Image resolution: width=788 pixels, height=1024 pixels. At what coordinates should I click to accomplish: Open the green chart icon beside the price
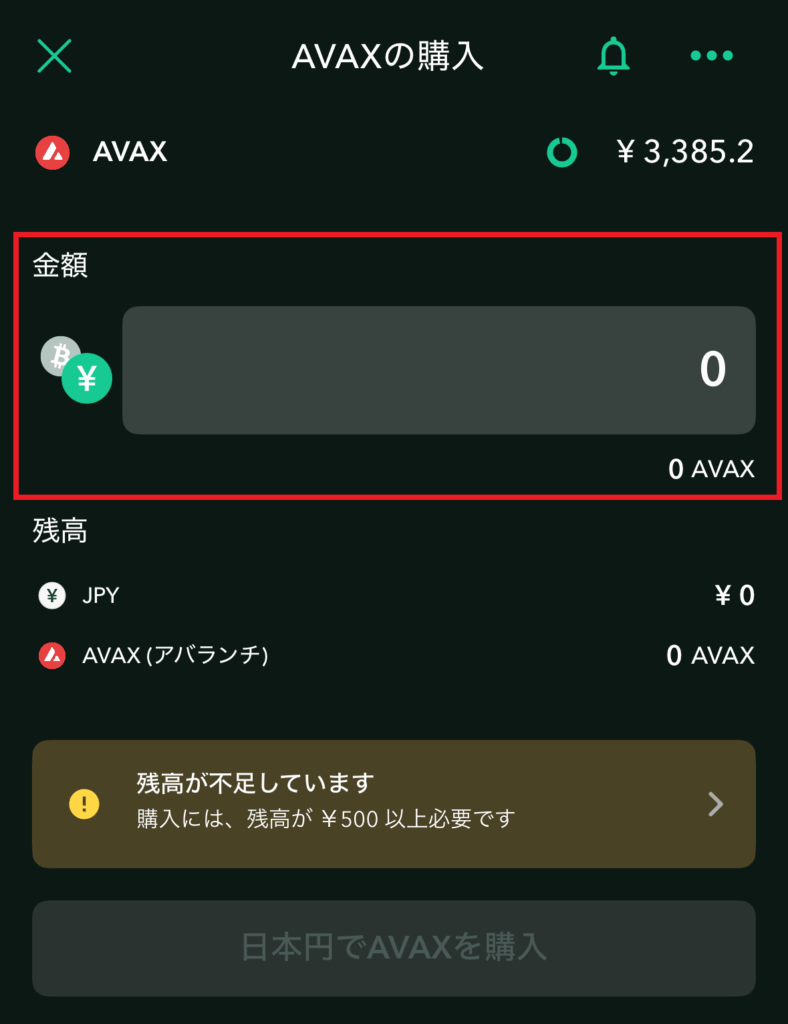pyautogui.click(x=562, y=153)
